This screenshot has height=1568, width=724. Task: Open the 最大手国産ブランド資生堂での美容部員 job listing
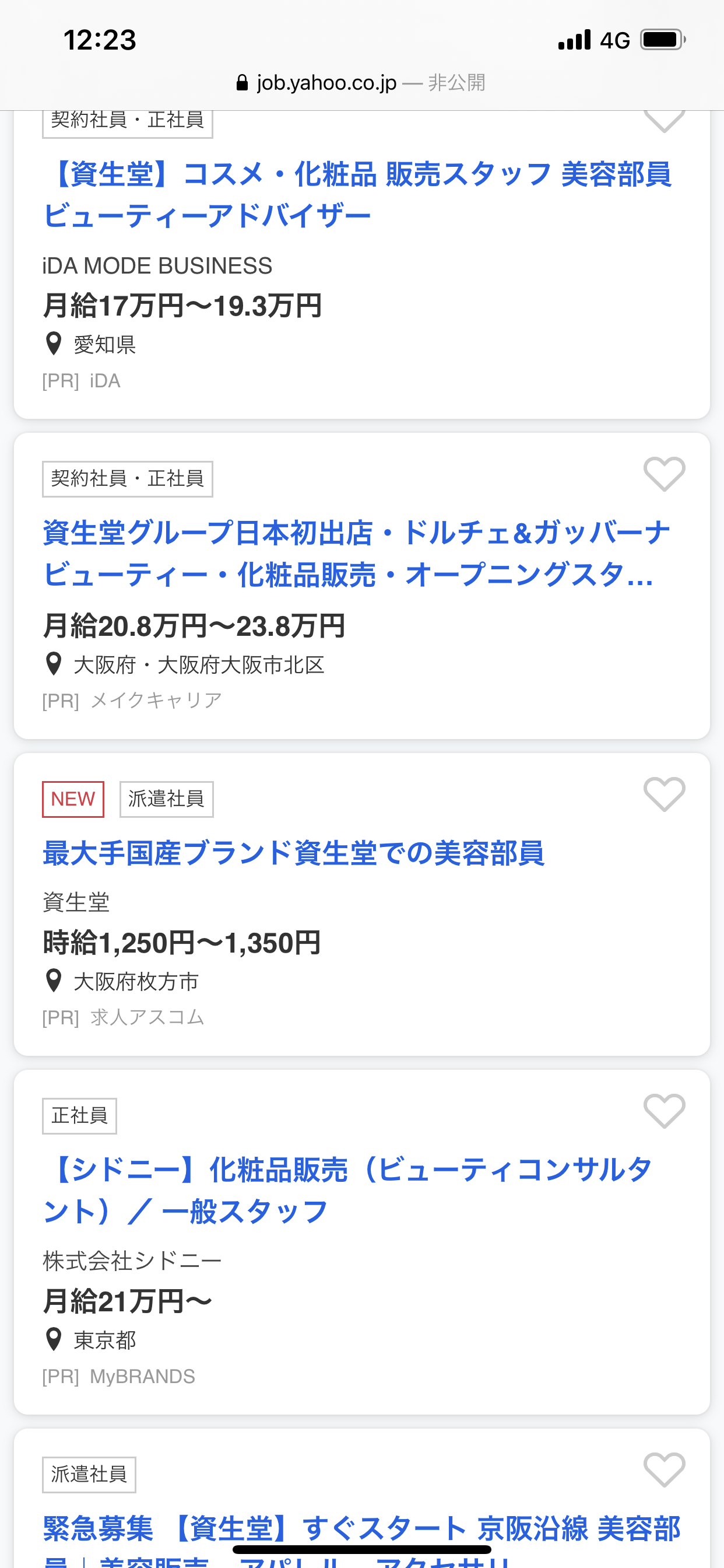(293, 853)
